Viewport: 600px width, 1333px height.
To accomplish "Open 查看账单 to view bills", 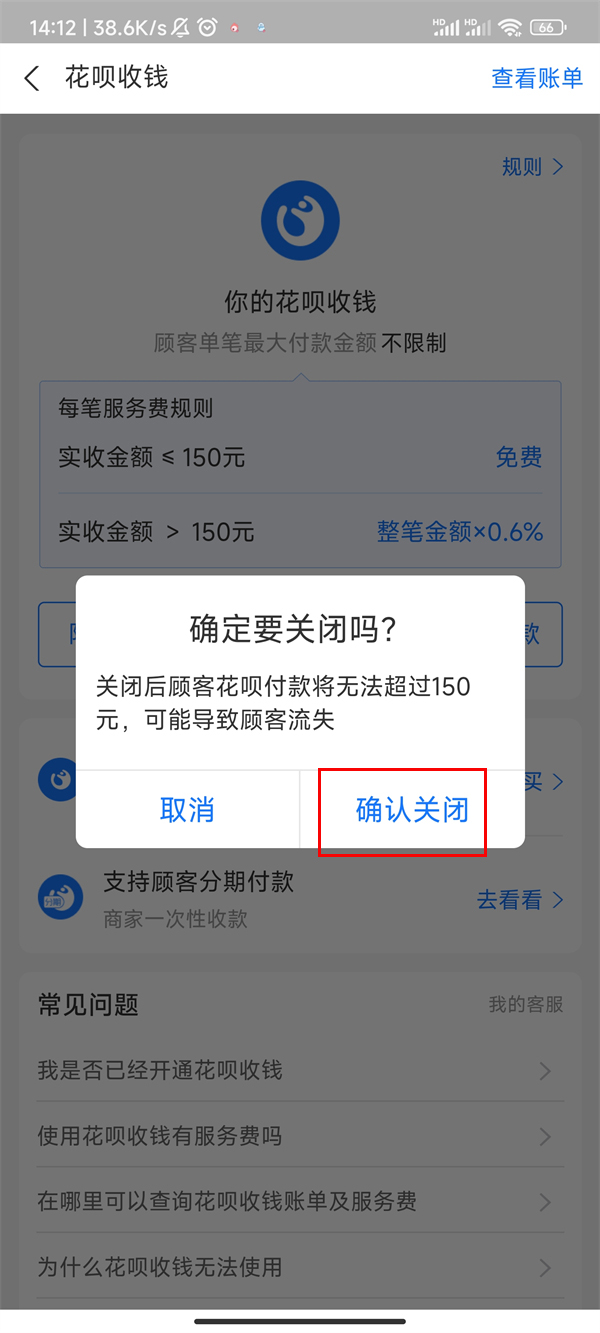I will coord(536,79).
